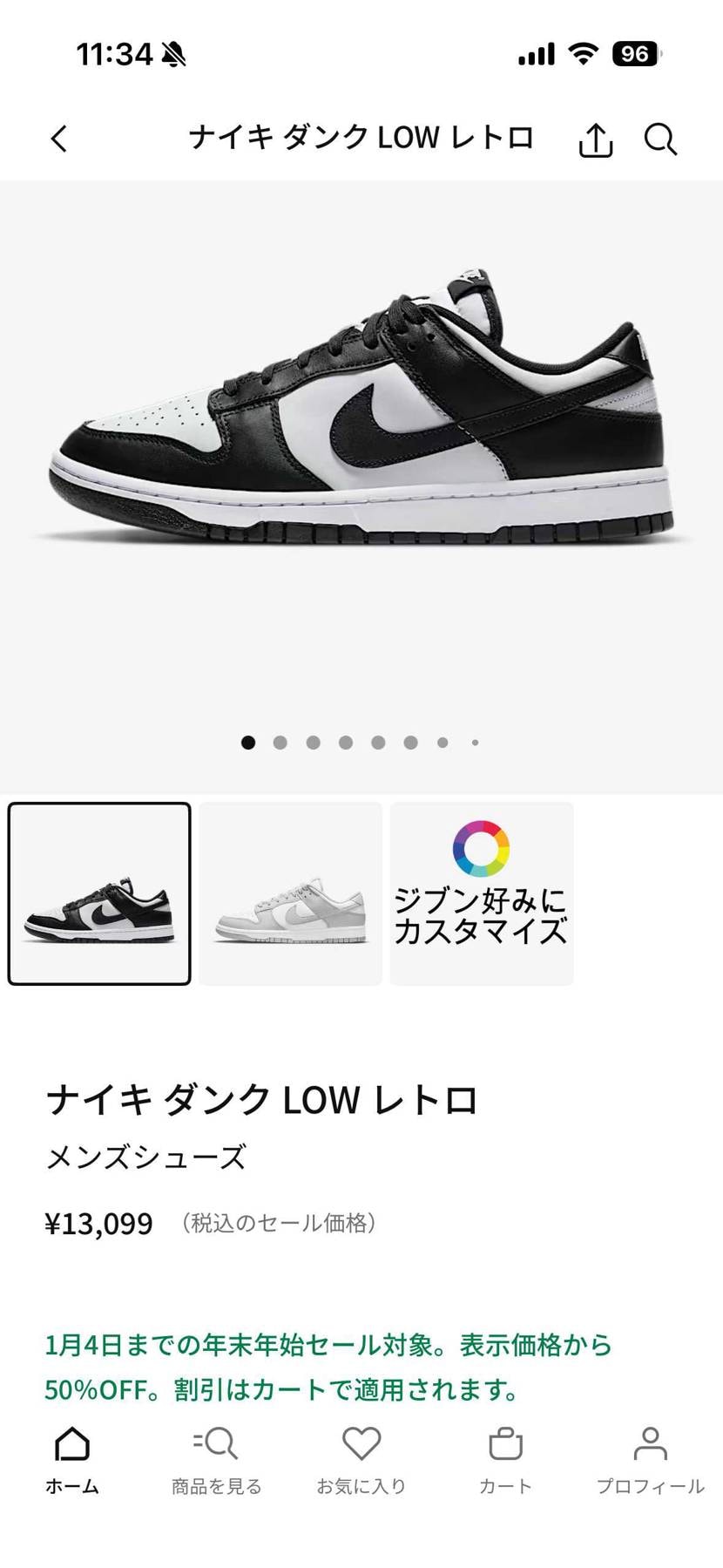
Task: Tap the back arrow icon
Action: (58, 139)
